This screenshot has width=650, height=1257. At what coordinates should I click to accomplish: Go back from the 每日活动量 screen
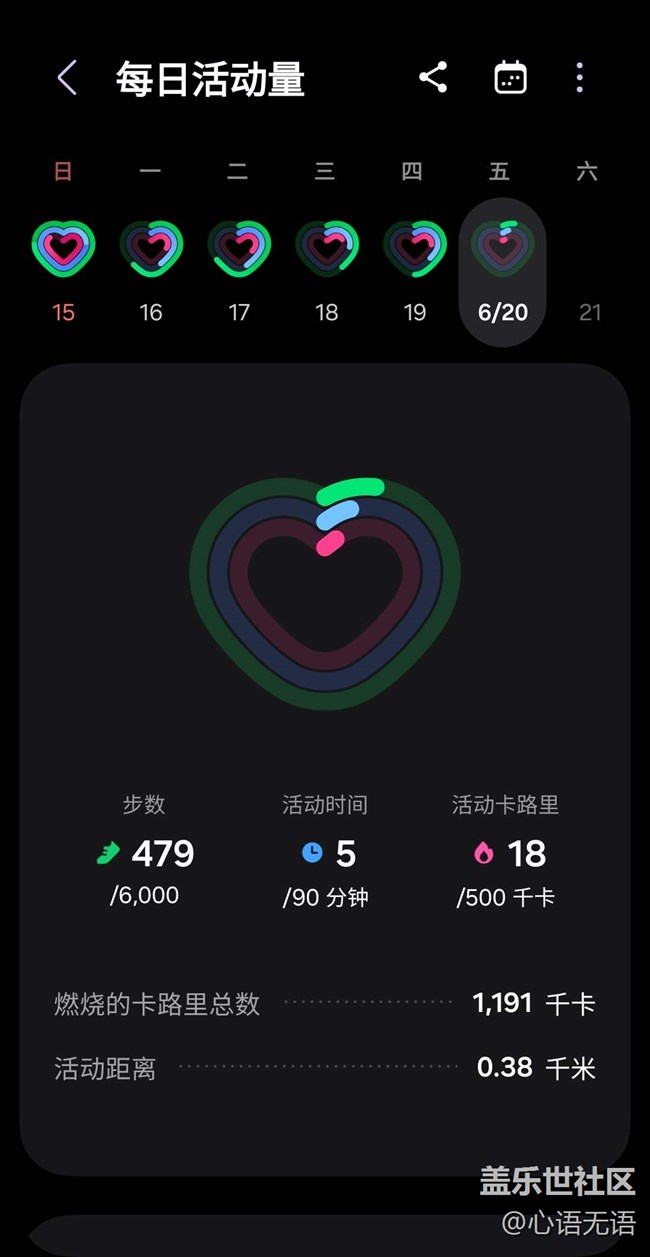(x=67, y=78)
